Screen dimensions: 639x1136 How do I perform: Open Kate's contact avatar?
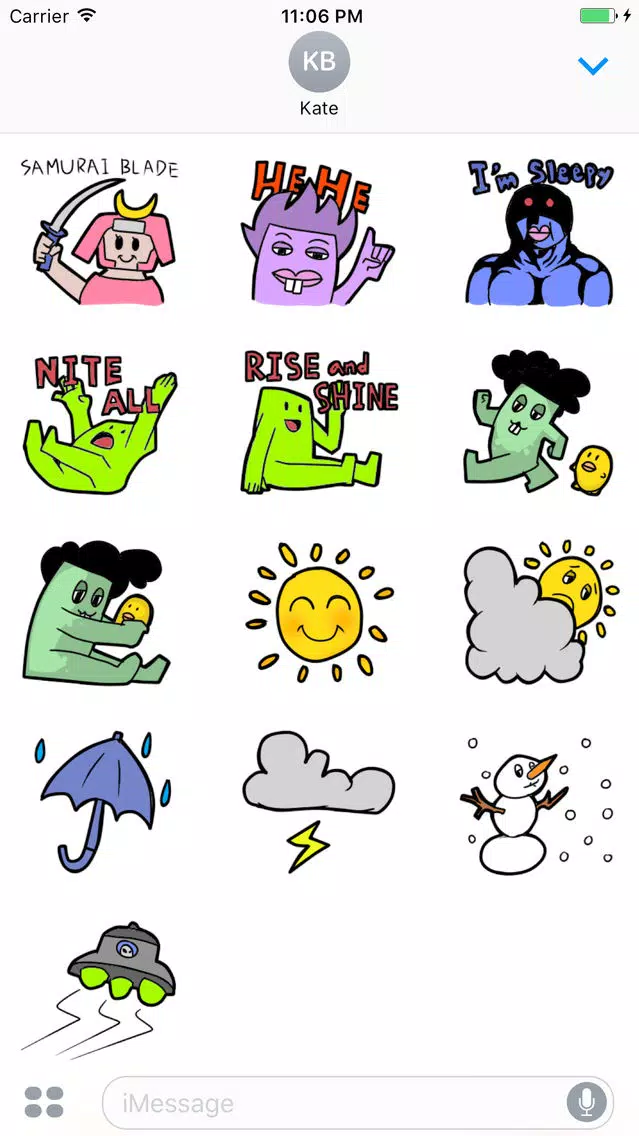(319, 62)
